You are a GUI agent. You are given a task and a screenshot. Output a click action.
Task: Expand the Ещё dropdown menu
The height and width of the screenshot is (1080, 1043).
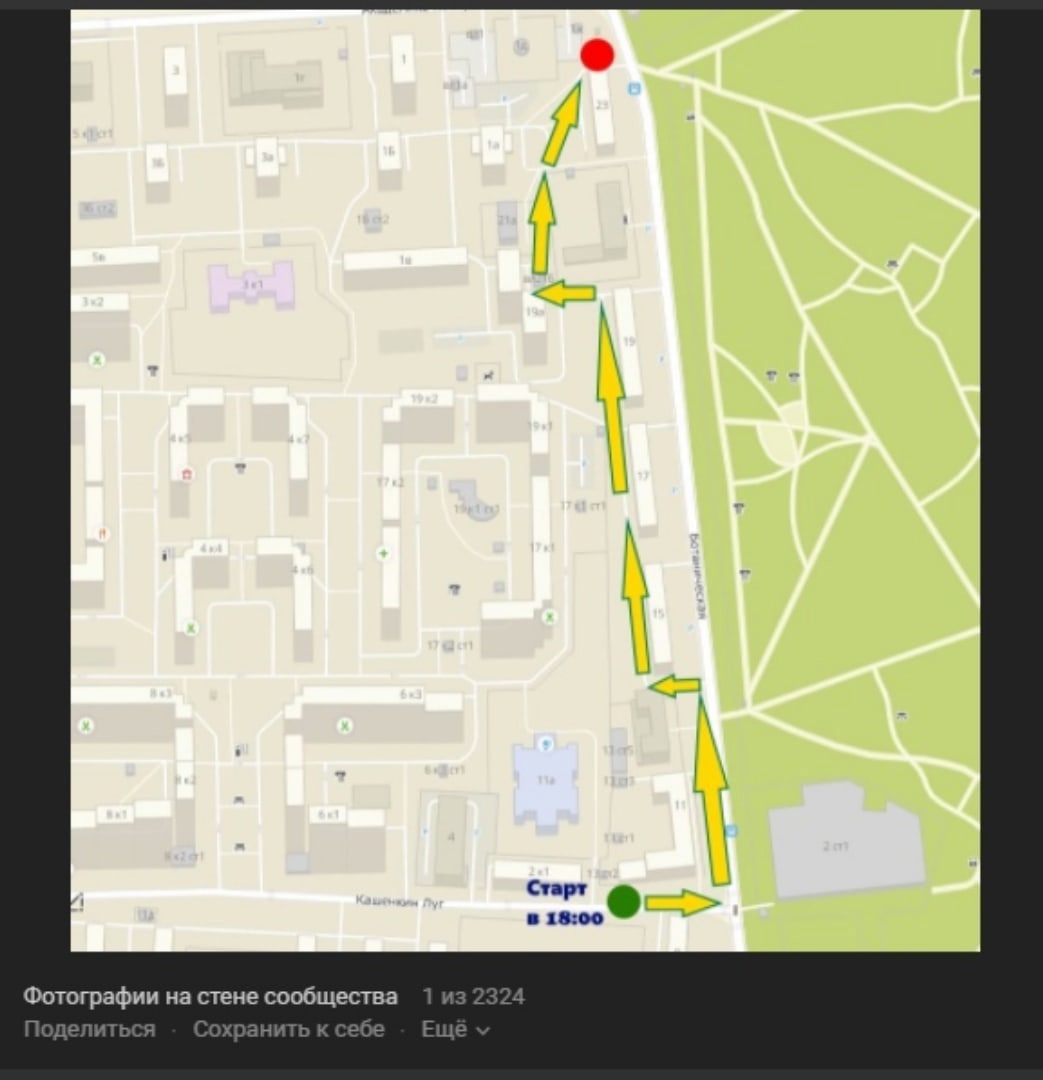click(x=455, y=1029)
